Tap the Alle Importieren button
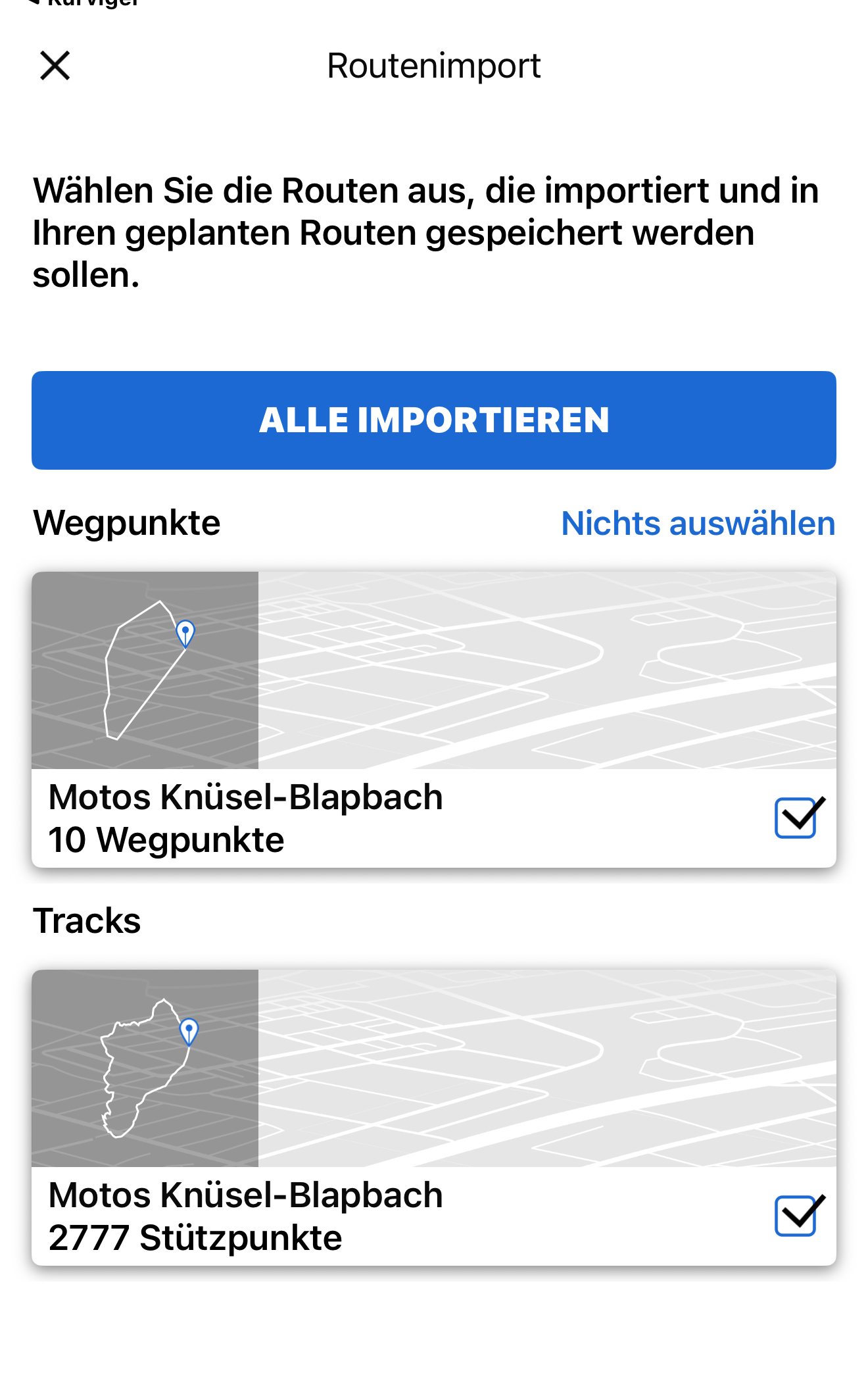Screen dimensions: 868x1396 point(434,420)
